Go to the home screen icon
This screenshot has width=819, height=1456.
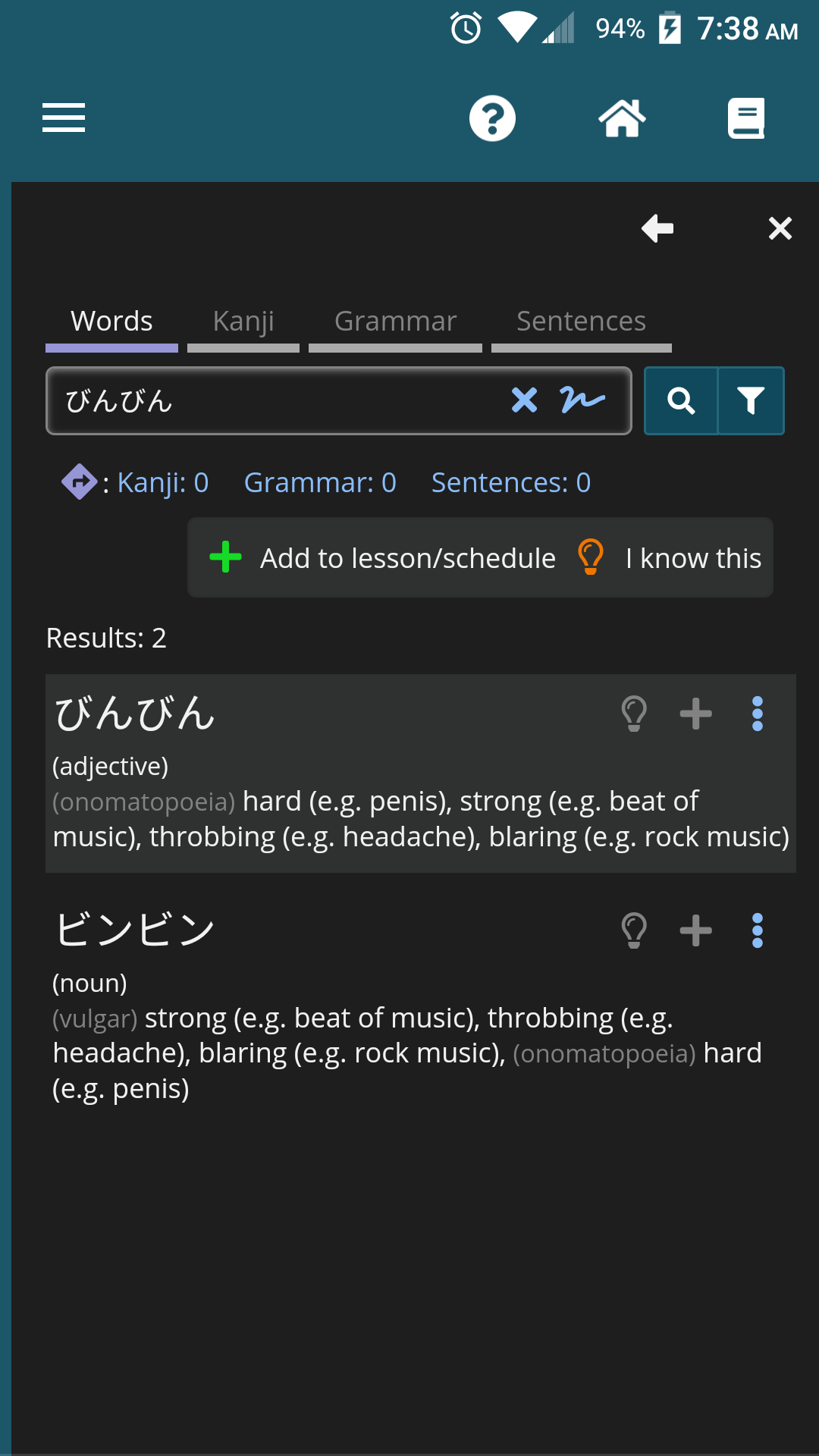tap(622, 118)
